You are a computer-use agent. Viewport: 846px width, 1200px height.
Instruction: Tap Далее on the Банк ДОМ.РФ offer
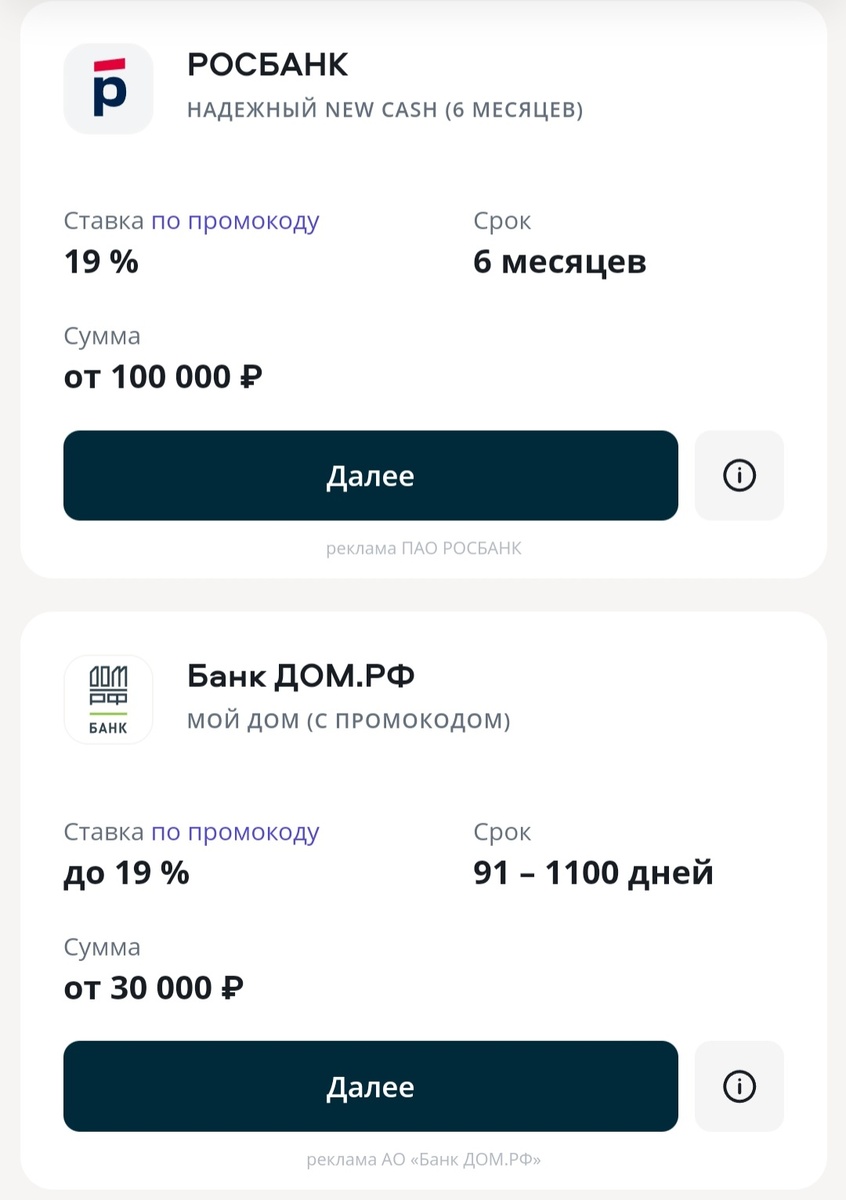370,1086
